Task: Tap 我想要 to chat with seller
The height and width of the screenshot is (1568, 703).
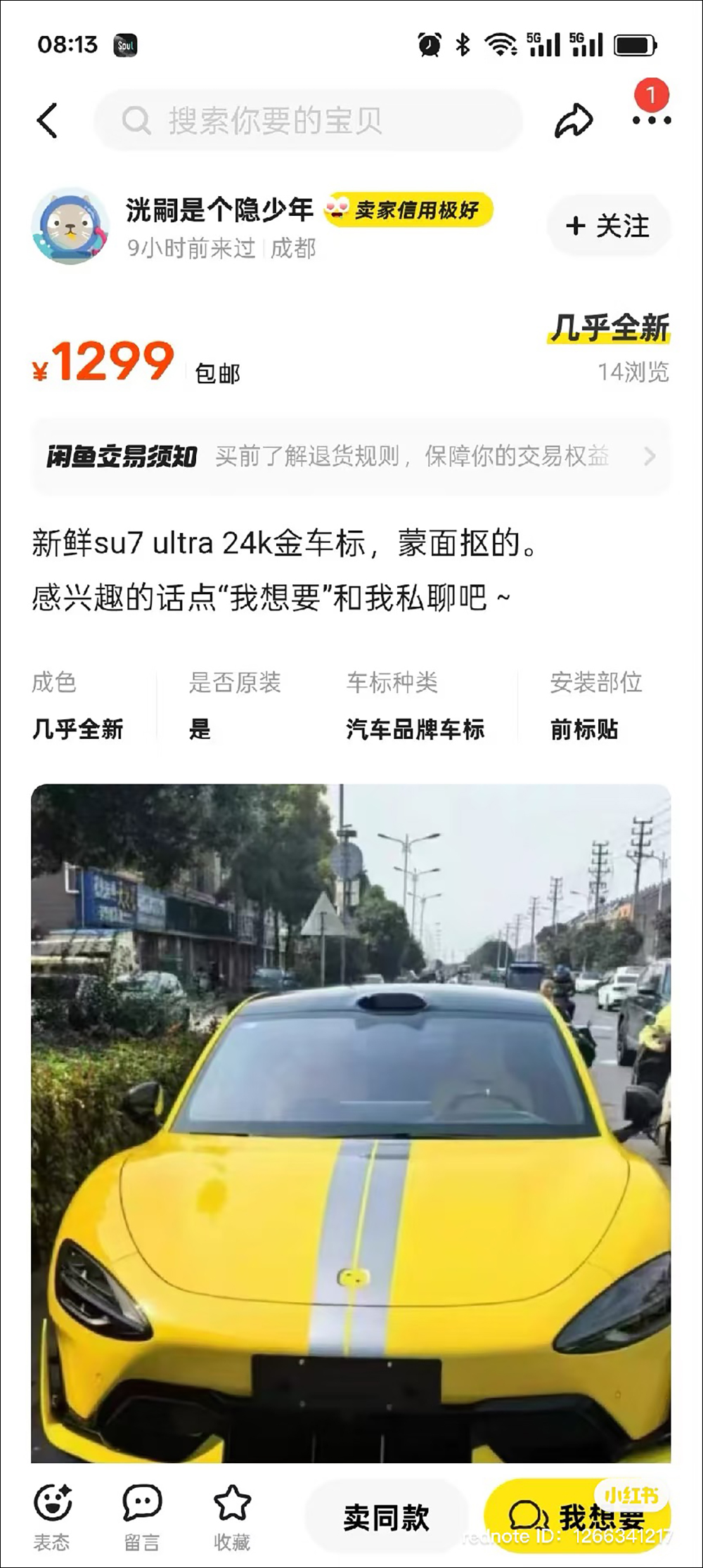Action: pos(576,1517)
